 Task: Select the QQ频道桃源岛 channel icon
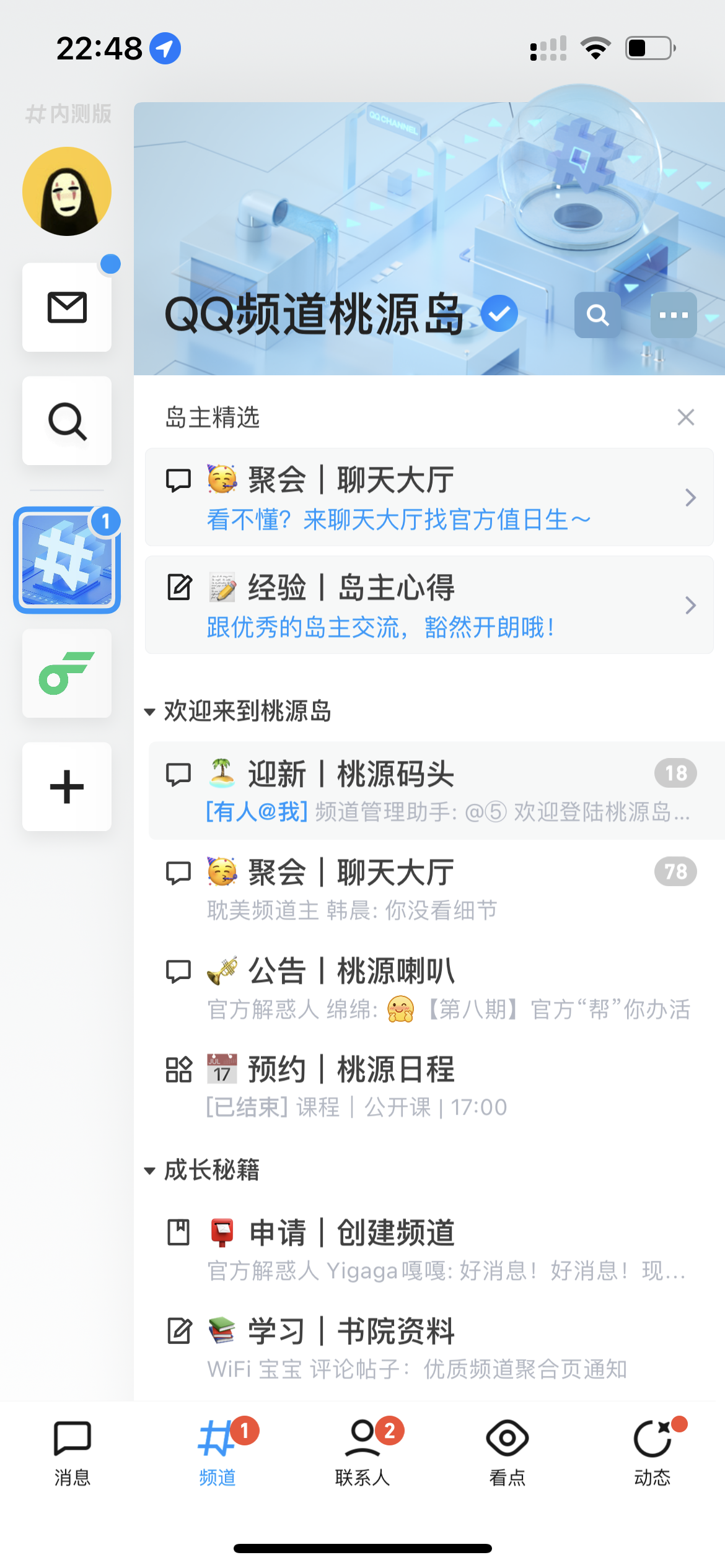click(x=67, y=560)
